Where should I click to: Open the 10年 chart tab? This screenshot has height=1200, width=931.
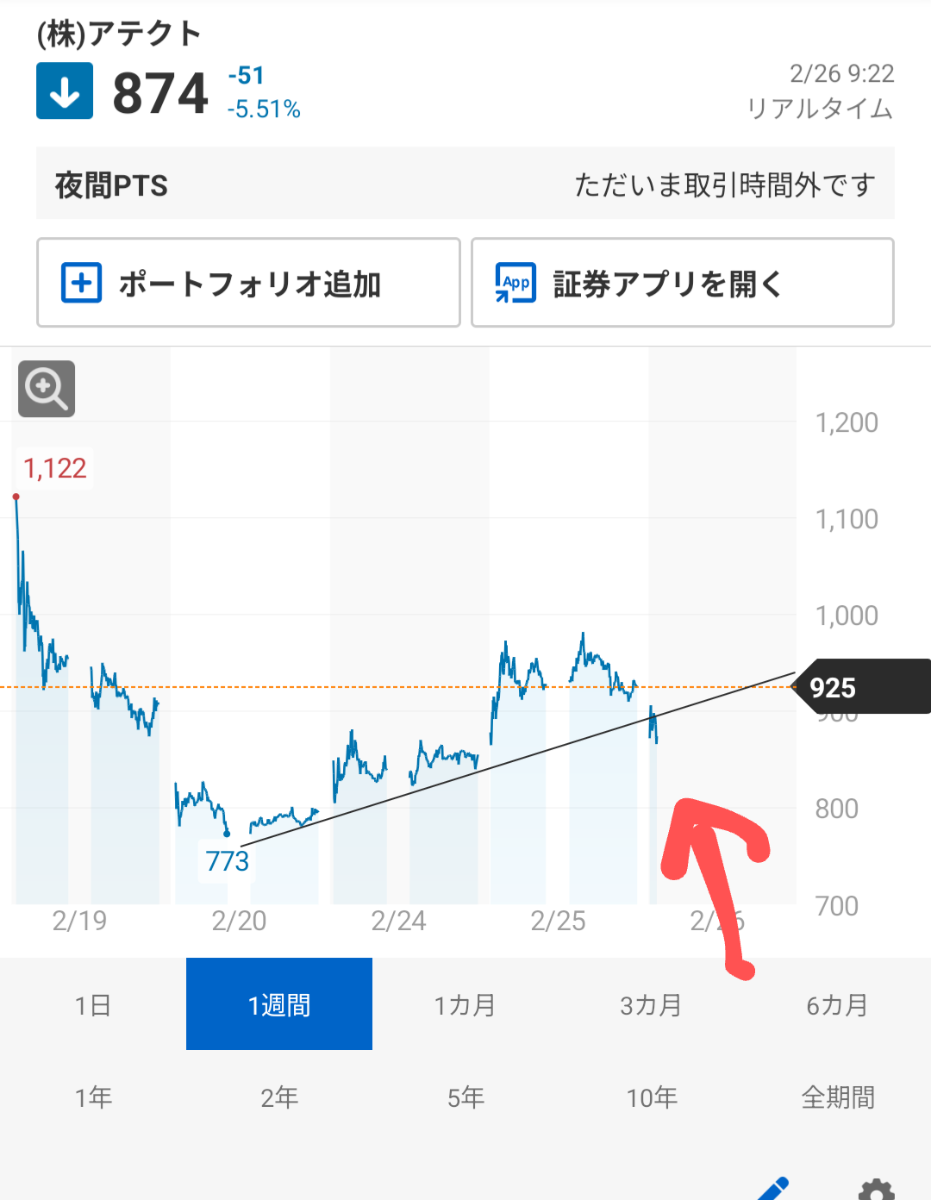click(x=651, y=1097)
